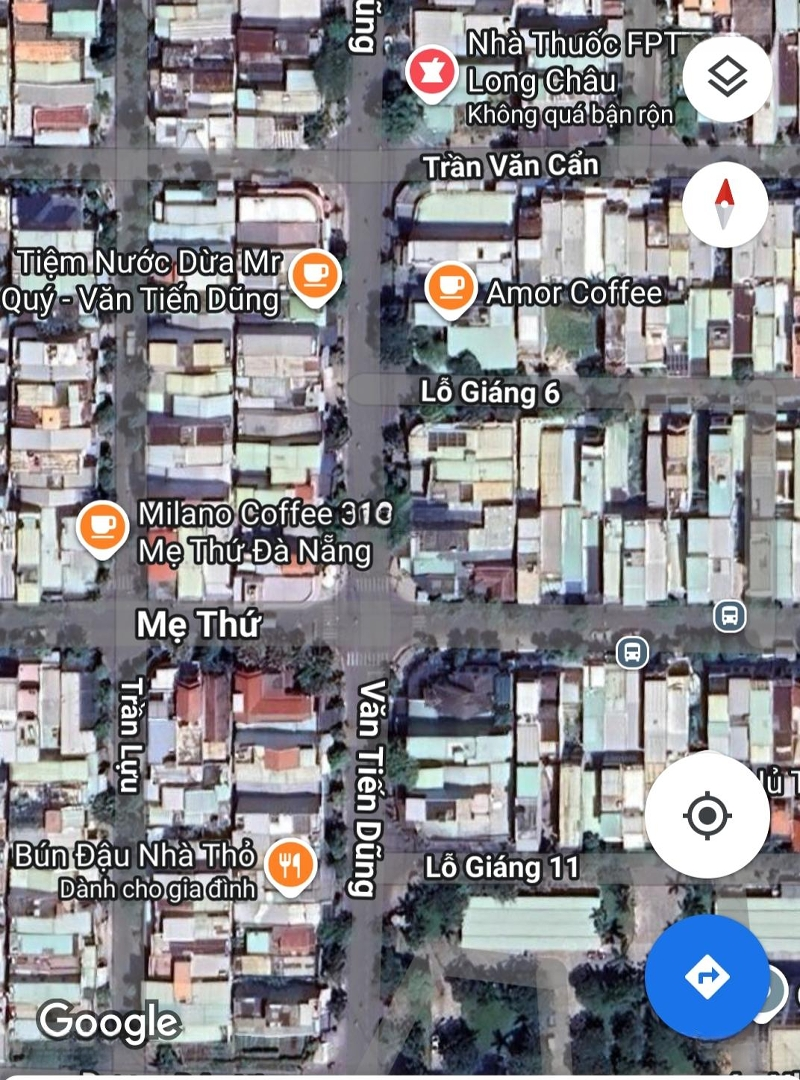Select Nhà Thuốc FPT Long Châu pin
The height and width of the screenshot is (1080, 800).
pos(434,73)
